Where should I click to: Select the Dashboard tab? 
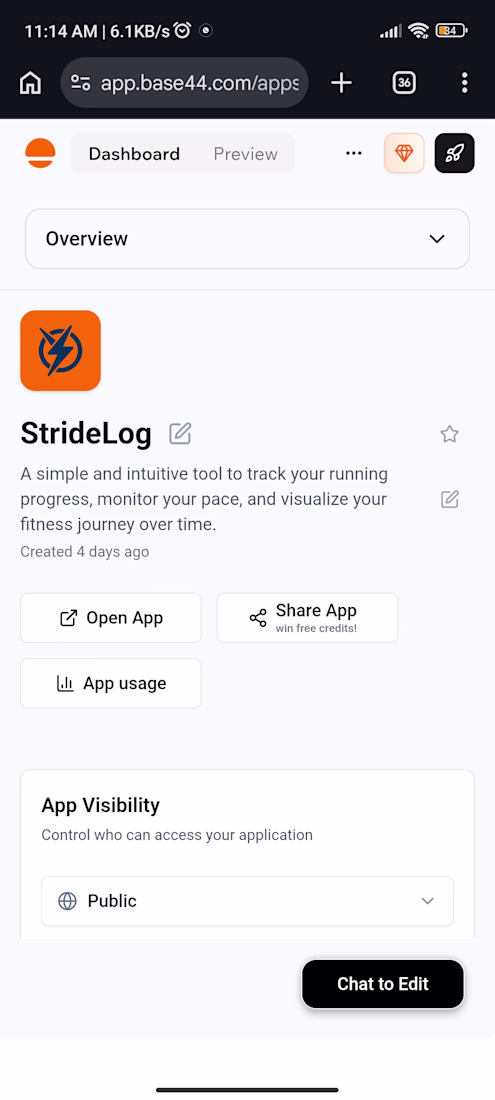coord(134,154)
